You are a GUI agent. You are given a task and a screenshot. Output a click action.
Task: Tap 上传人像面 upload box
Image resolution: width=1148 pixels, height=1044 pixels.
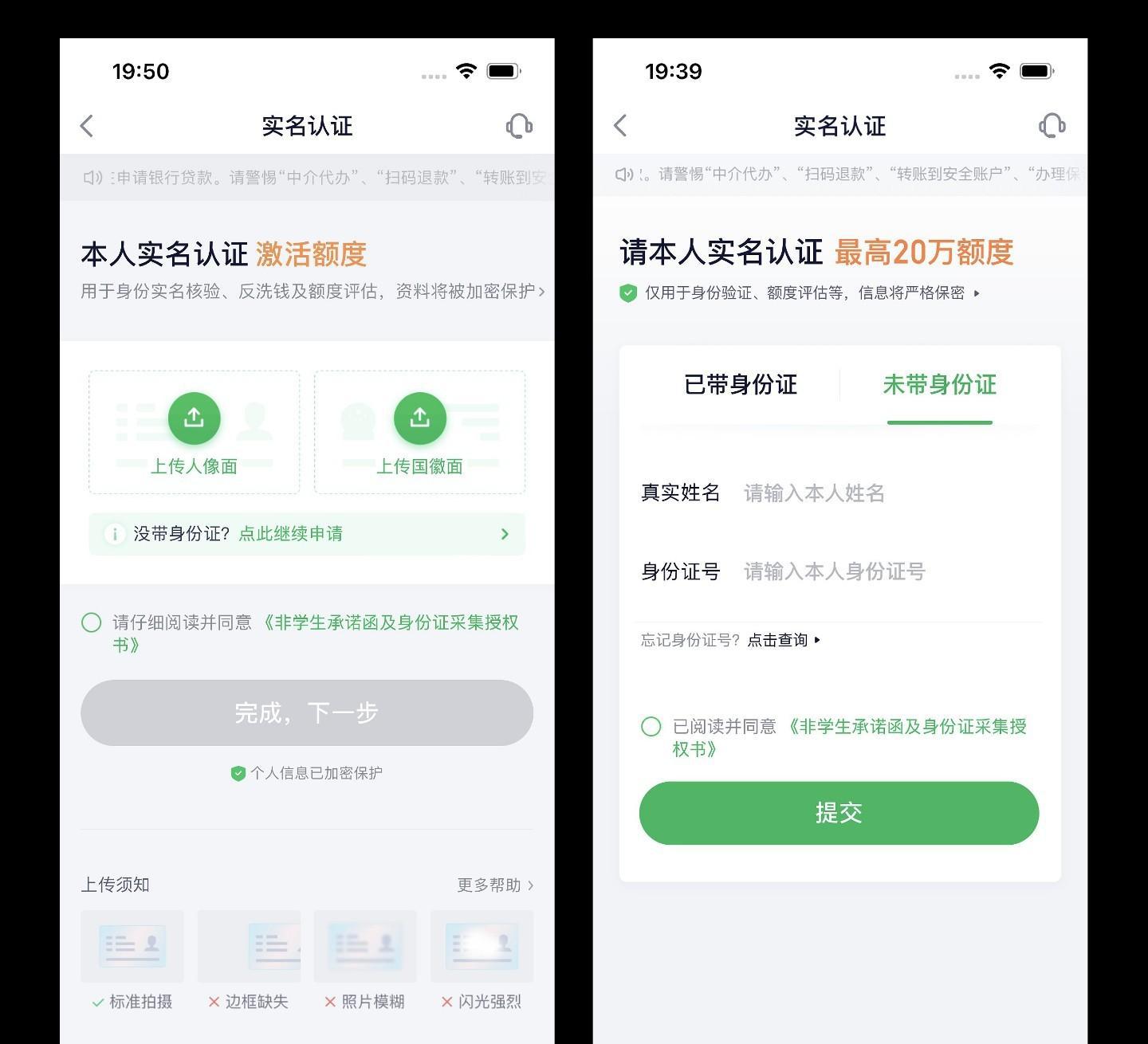194,432
